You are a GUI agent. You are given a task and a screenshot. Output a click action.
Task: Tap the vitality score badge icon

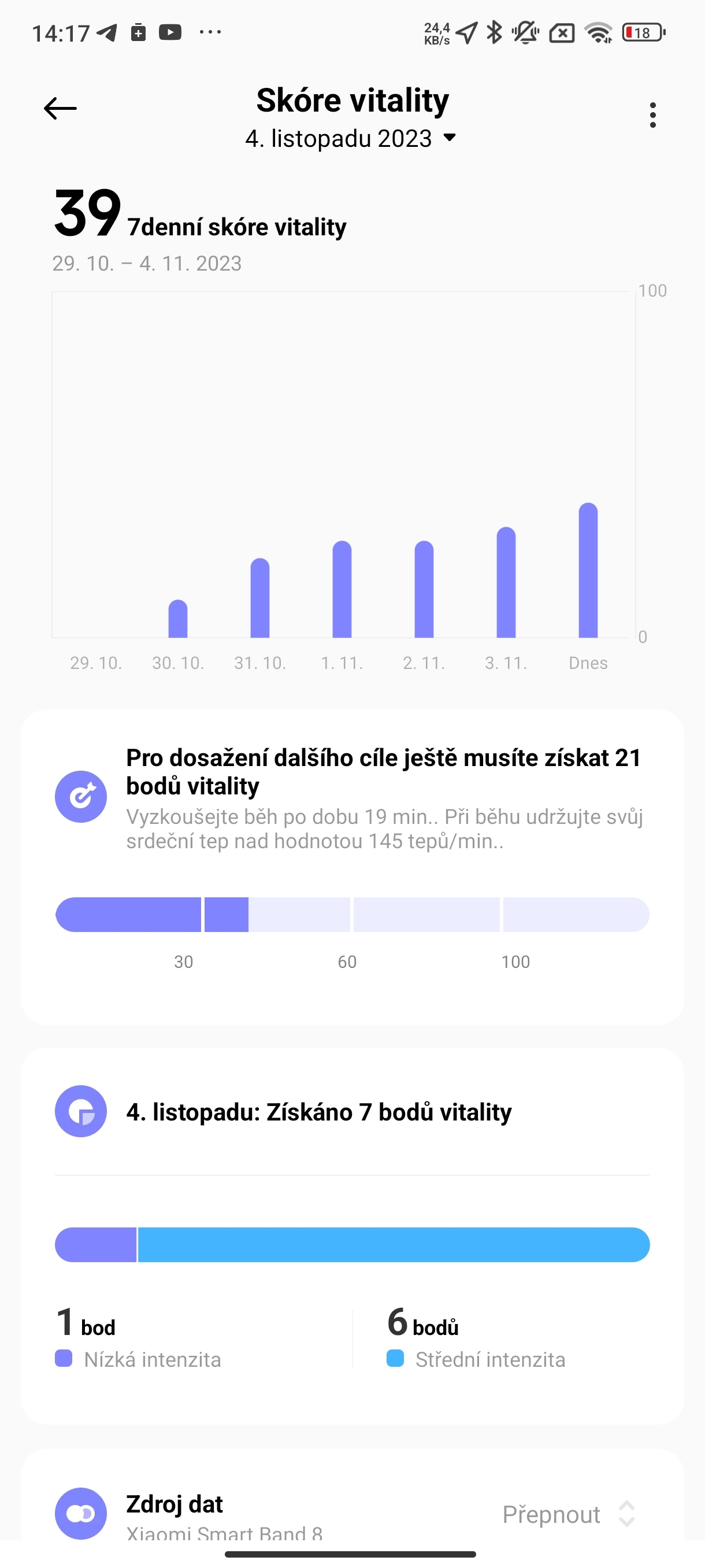pyautogui.click(x=81, y=1111)
